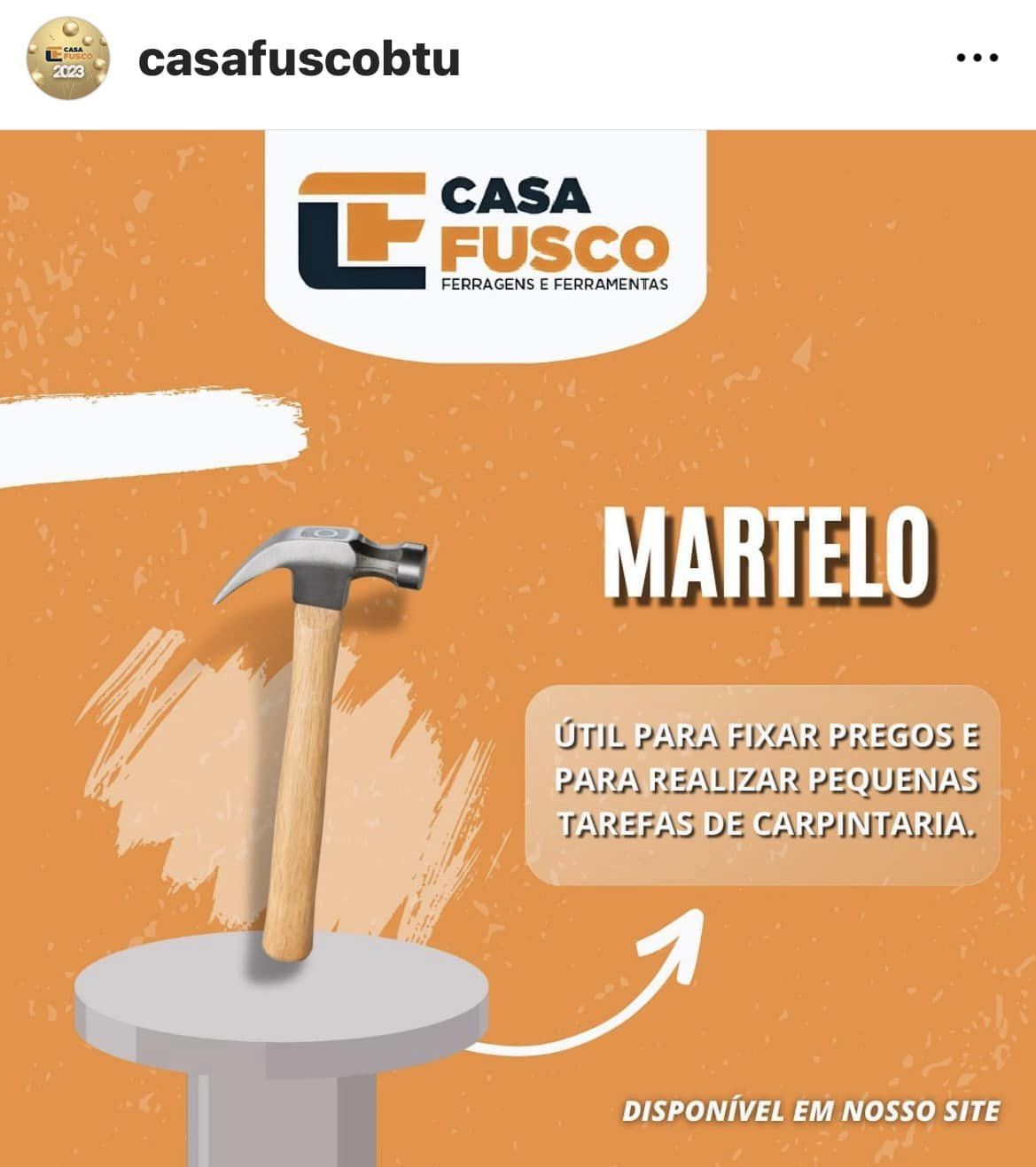1036x1167 pixels.
Task: Open the casafuscobtu username link
Action: click(x=299, y=59)
